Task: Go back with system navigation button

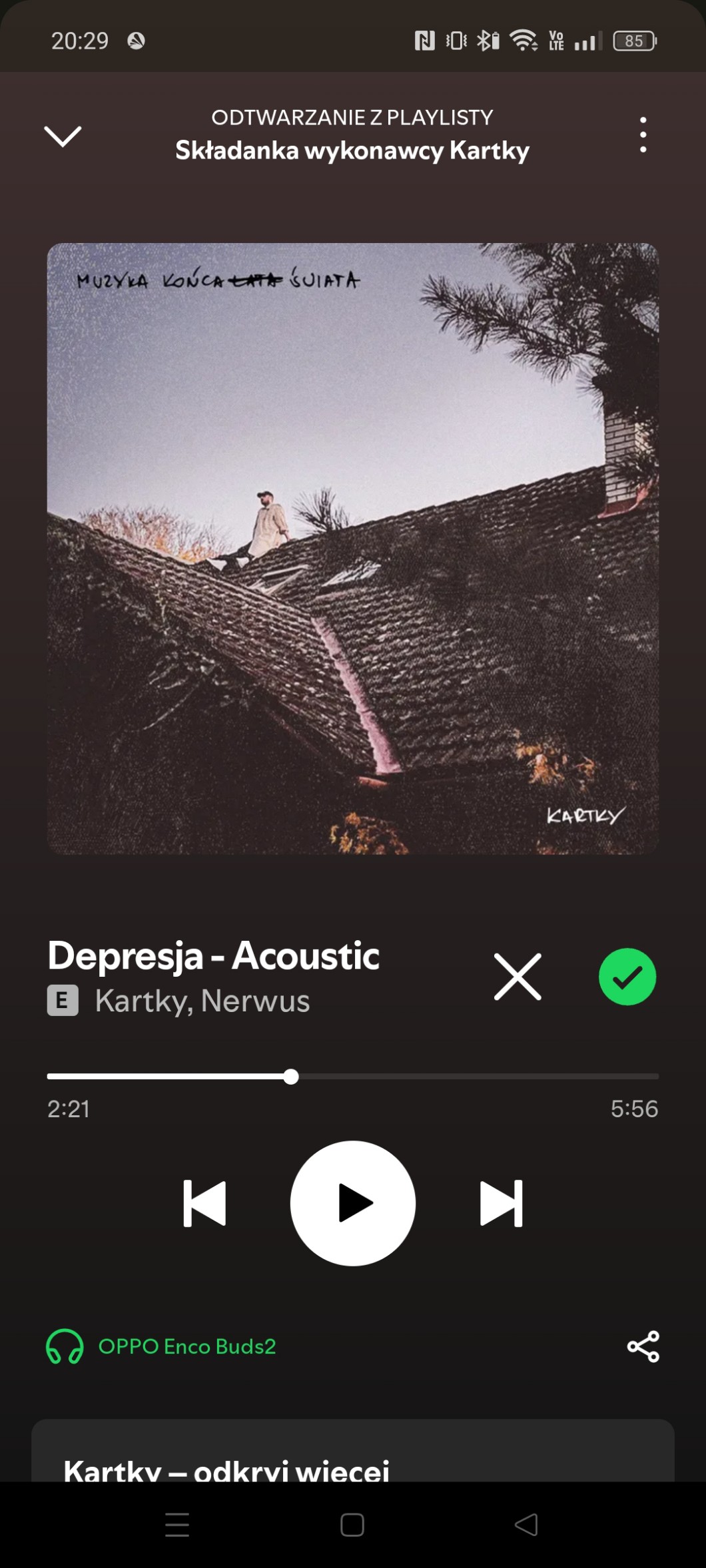Action: (x=526, y=1525)
